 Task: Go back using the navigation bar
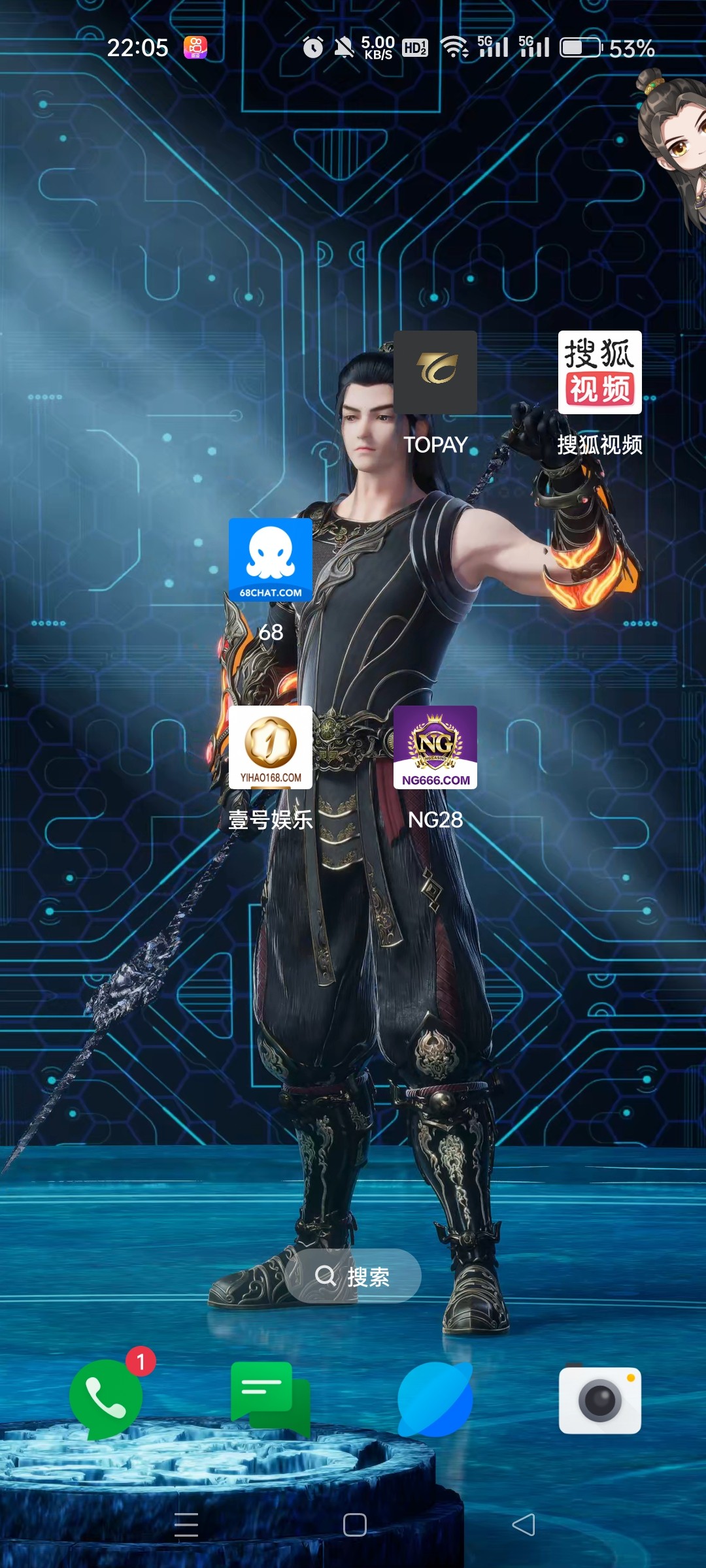tap(523, 1525)
